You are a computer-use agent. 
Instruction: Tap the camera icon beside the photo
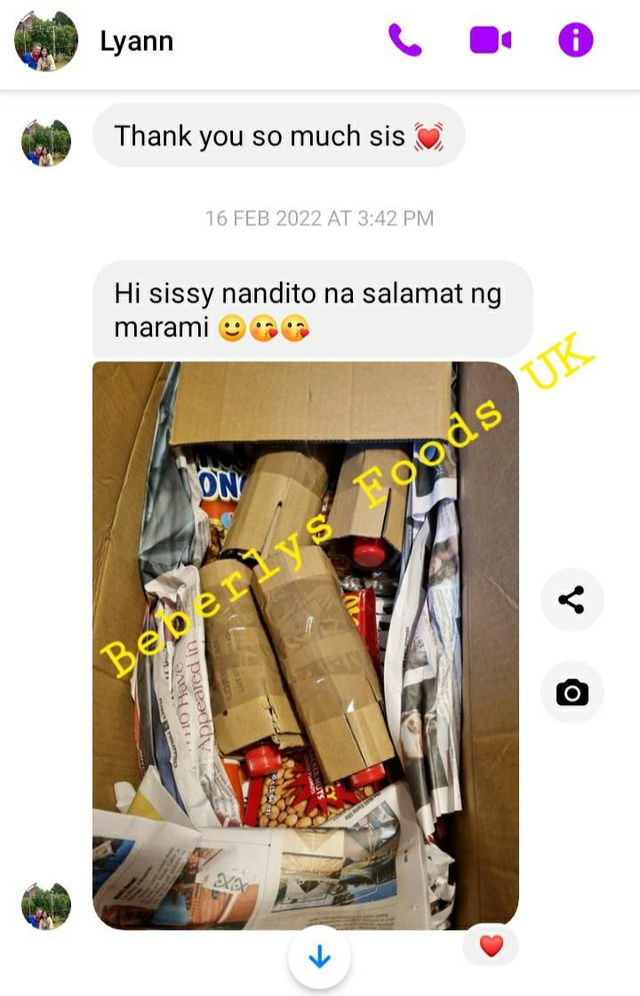click(x=572, y=692)
